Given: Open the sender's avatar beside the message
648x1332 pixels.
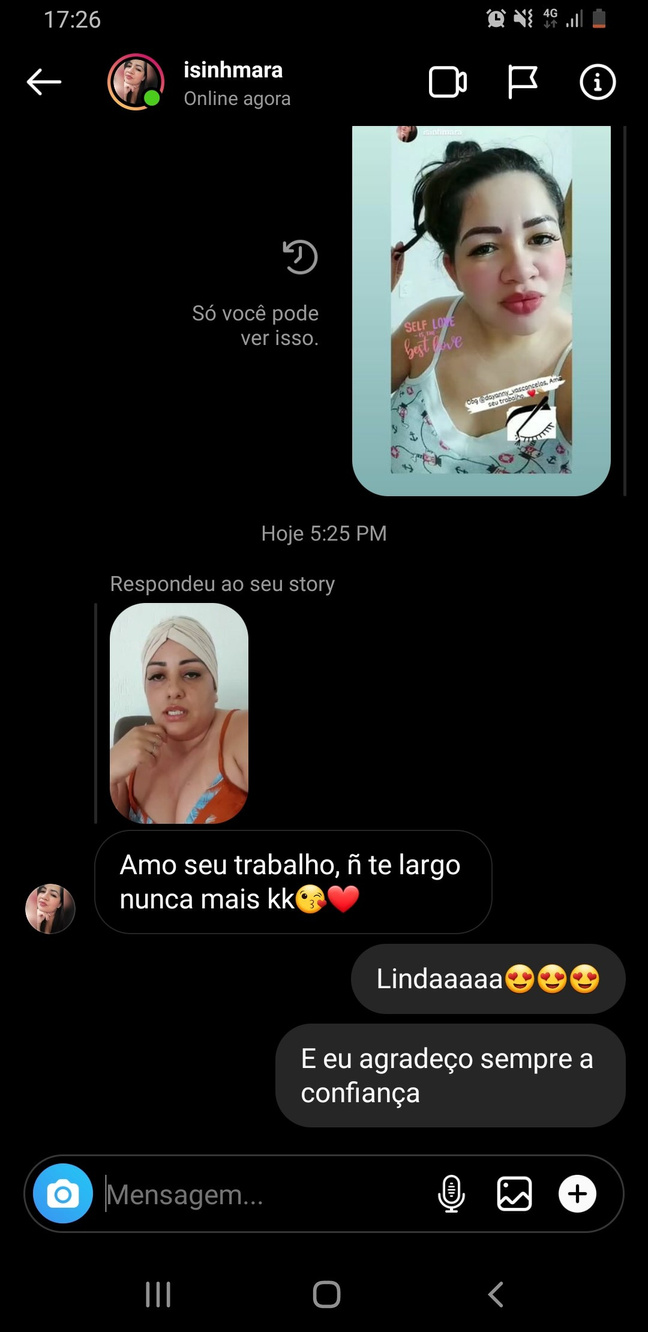Looking at the screenshot, I should 50,909.
